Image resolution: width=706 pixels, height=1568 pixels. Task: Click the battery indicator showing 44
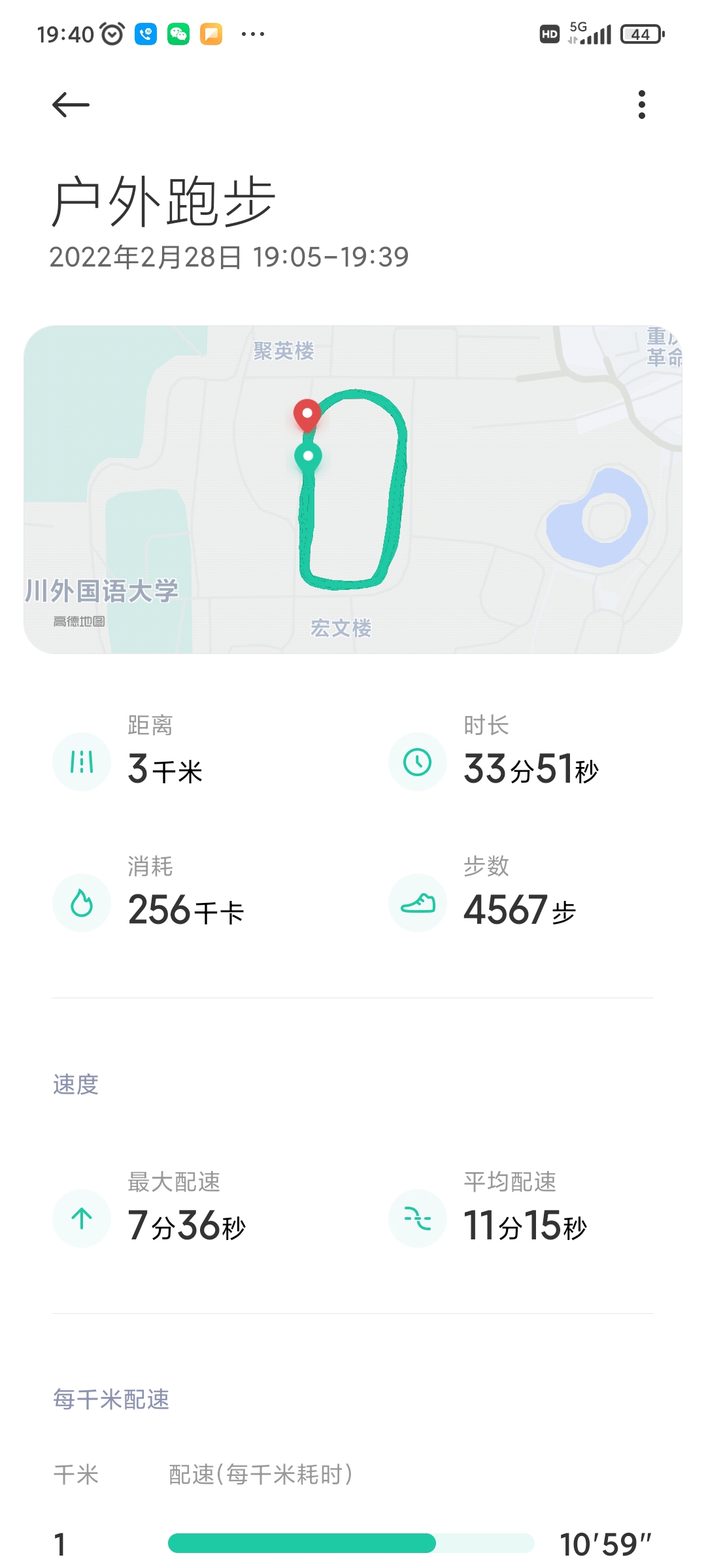pyautogui.click(x=641, y=33)
